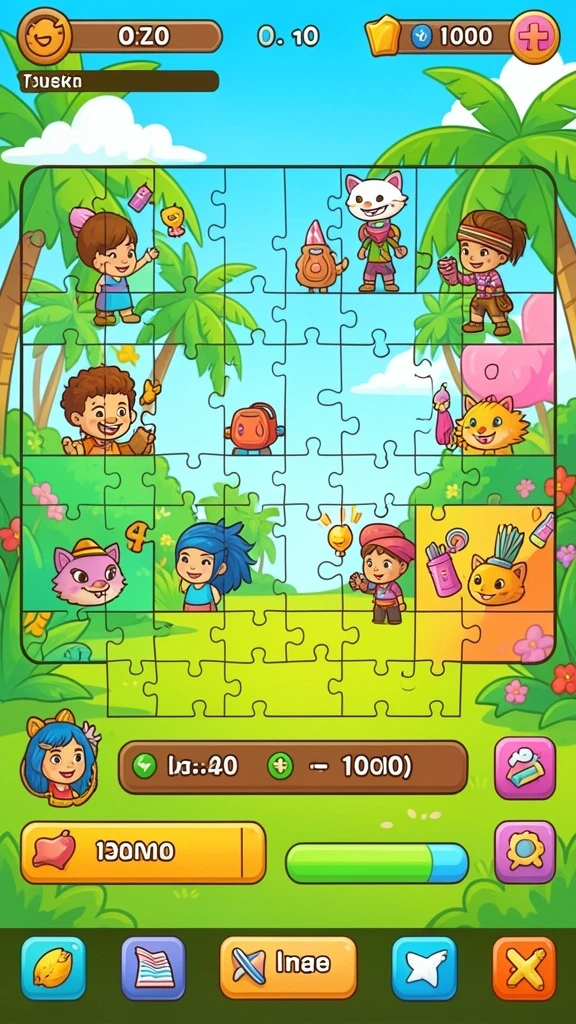This screenshot has width=576, height=1024.
Task: Tap the blue star button in bottom bar
Action: pos(424,968)
